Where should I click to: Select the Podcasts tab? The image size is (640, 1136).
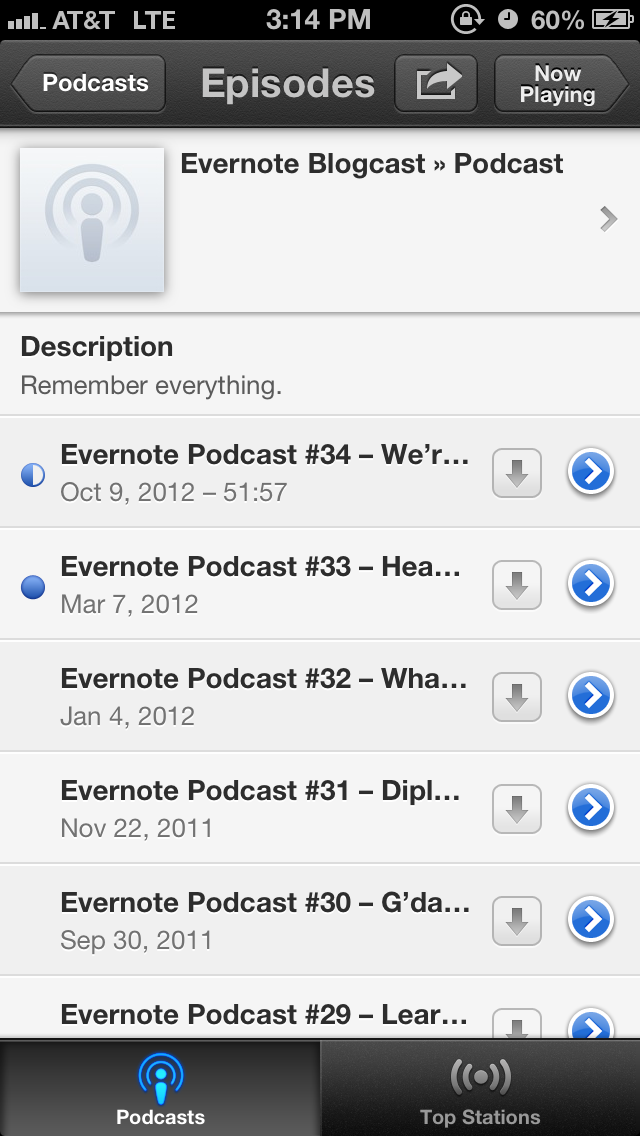click(x=160, y=1089)
